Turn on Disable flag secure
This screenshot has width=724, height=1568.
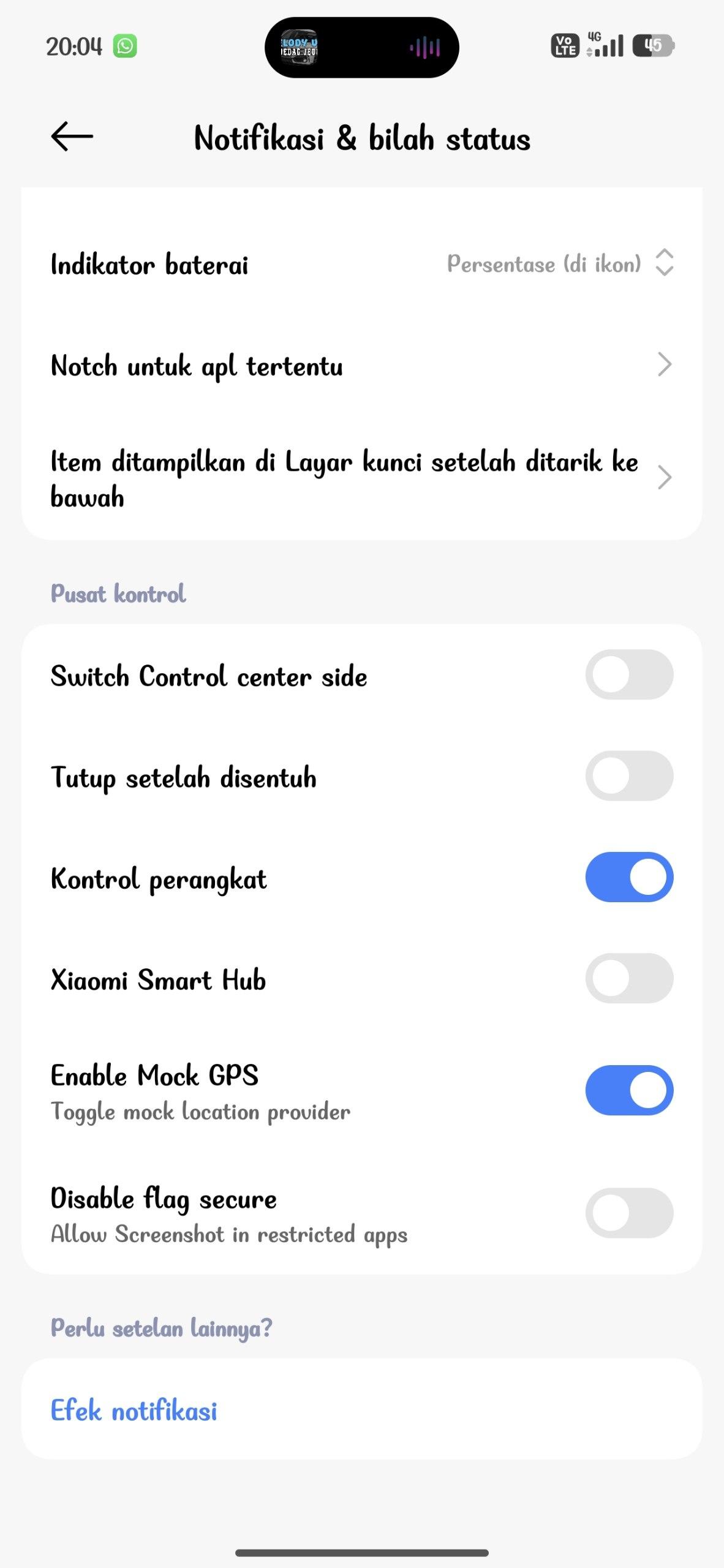click(x=628, y=1213)
